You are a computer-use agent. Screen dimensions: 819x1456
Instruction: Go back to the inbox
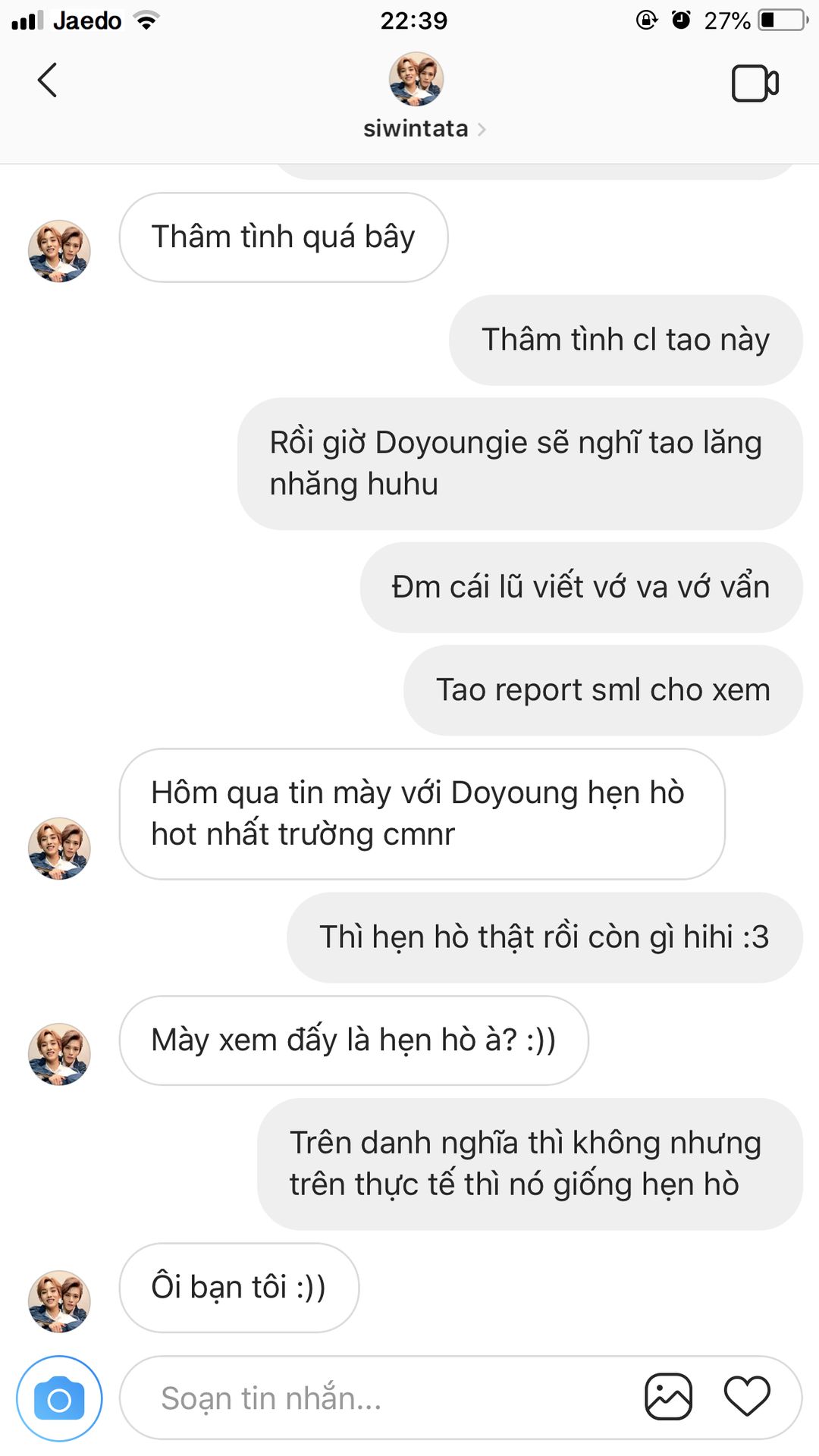[47, 80]
